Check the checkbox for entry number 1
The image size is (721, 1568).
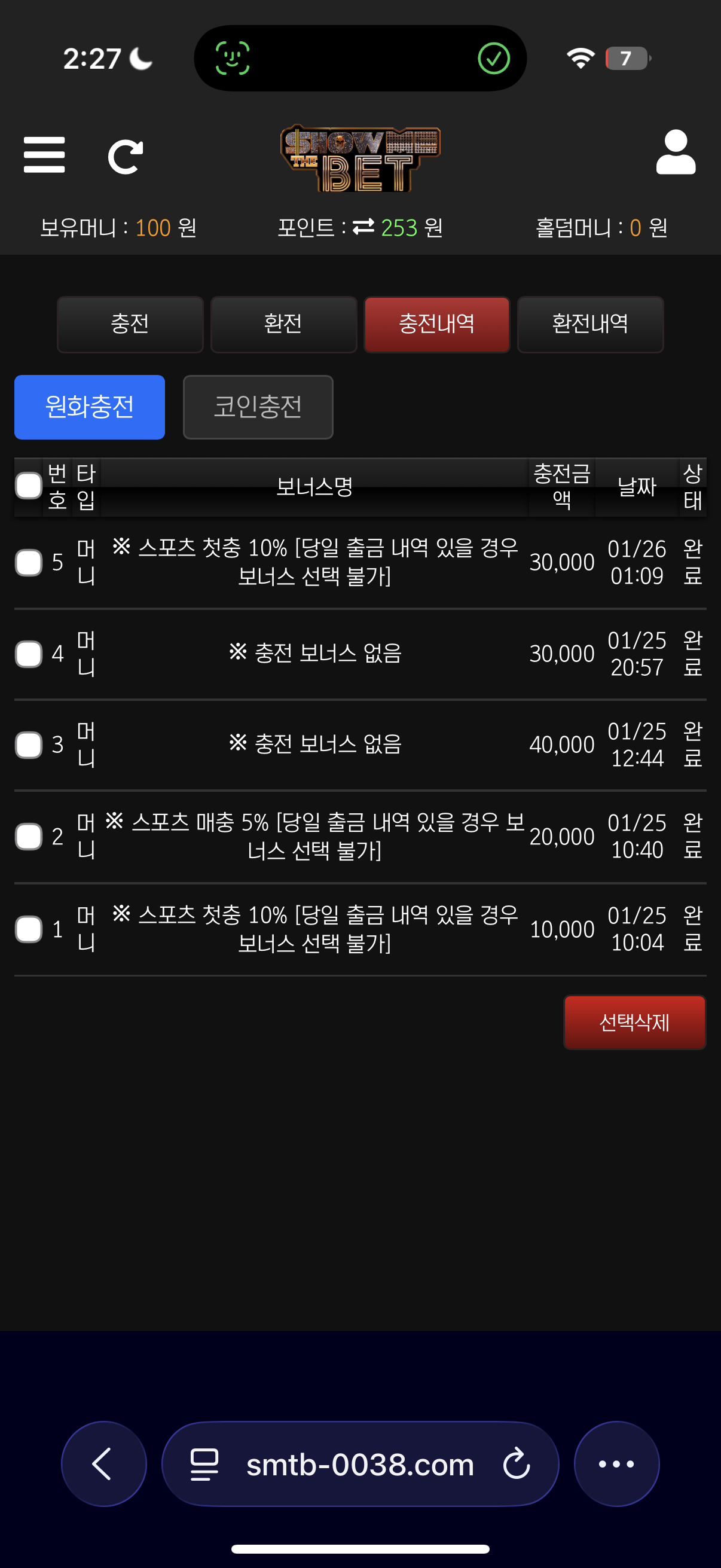[29, 929]
